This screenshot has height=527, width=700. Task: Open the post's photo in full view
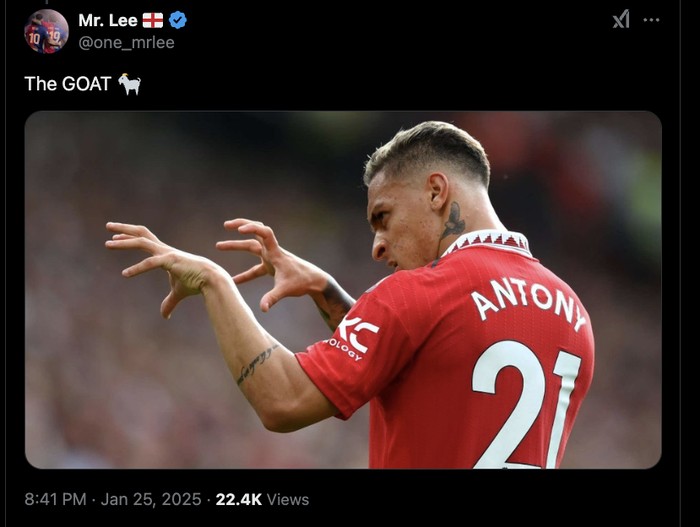pyautogui.click(x=343, y=289)
